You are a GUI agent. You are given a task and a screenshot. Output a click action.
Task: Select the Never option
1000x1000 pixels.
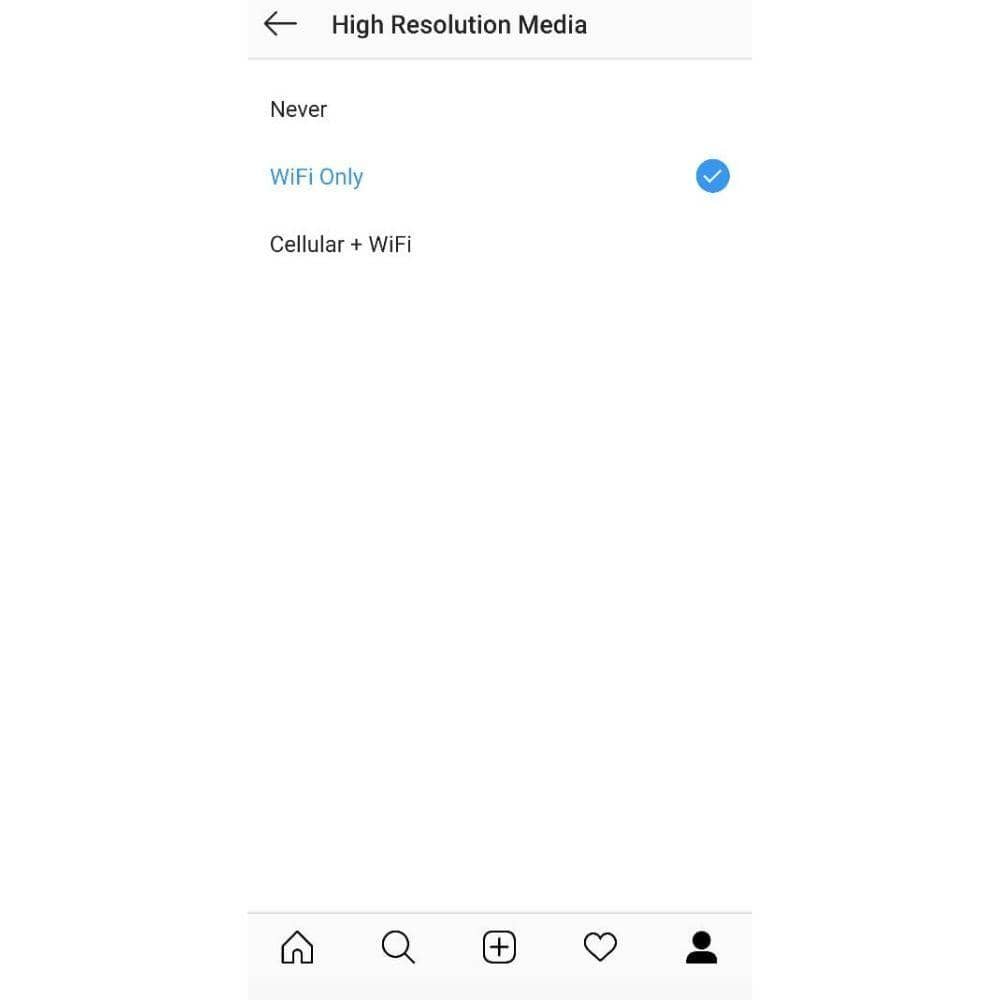[x=299, y=109]
